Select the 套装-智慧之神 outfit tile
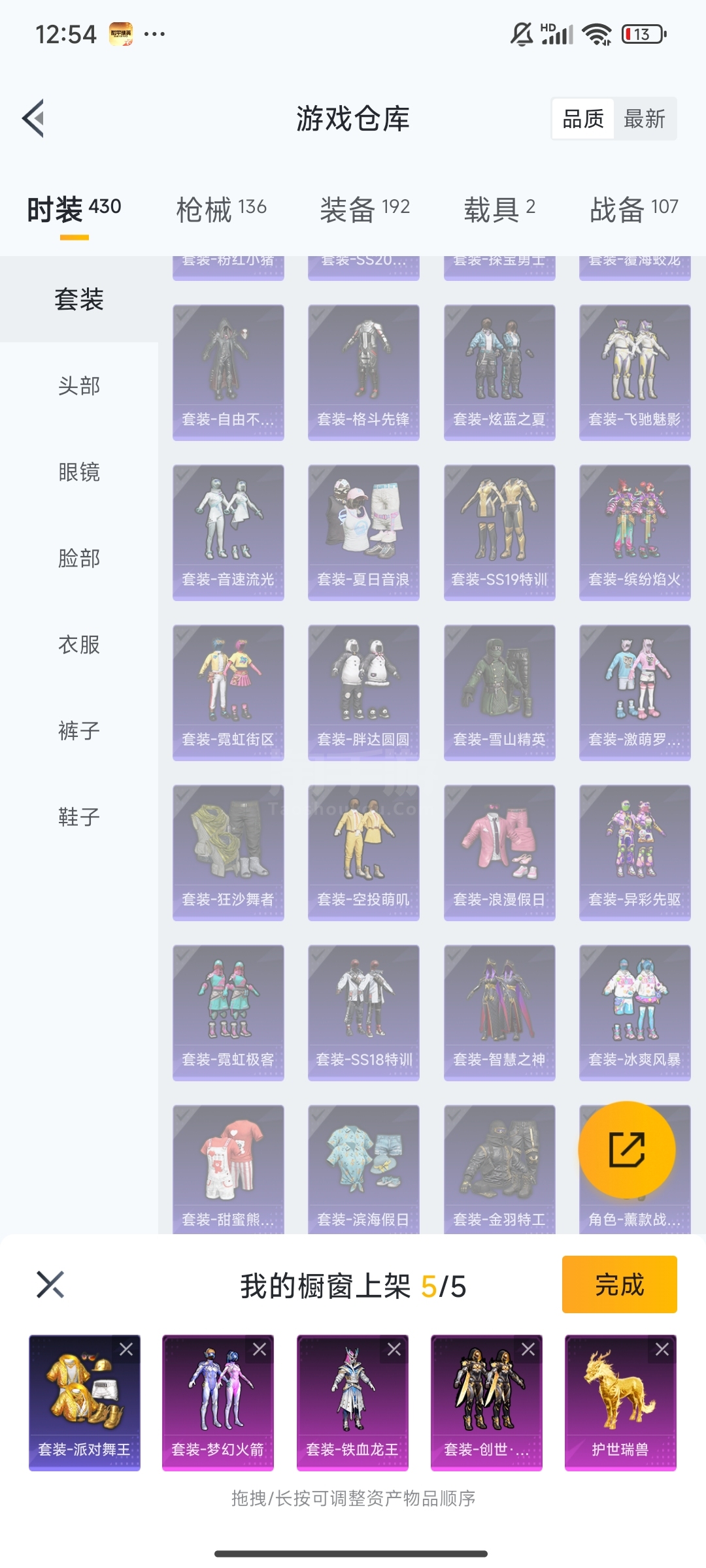The image size is (706, 1568). (499, 1013)
